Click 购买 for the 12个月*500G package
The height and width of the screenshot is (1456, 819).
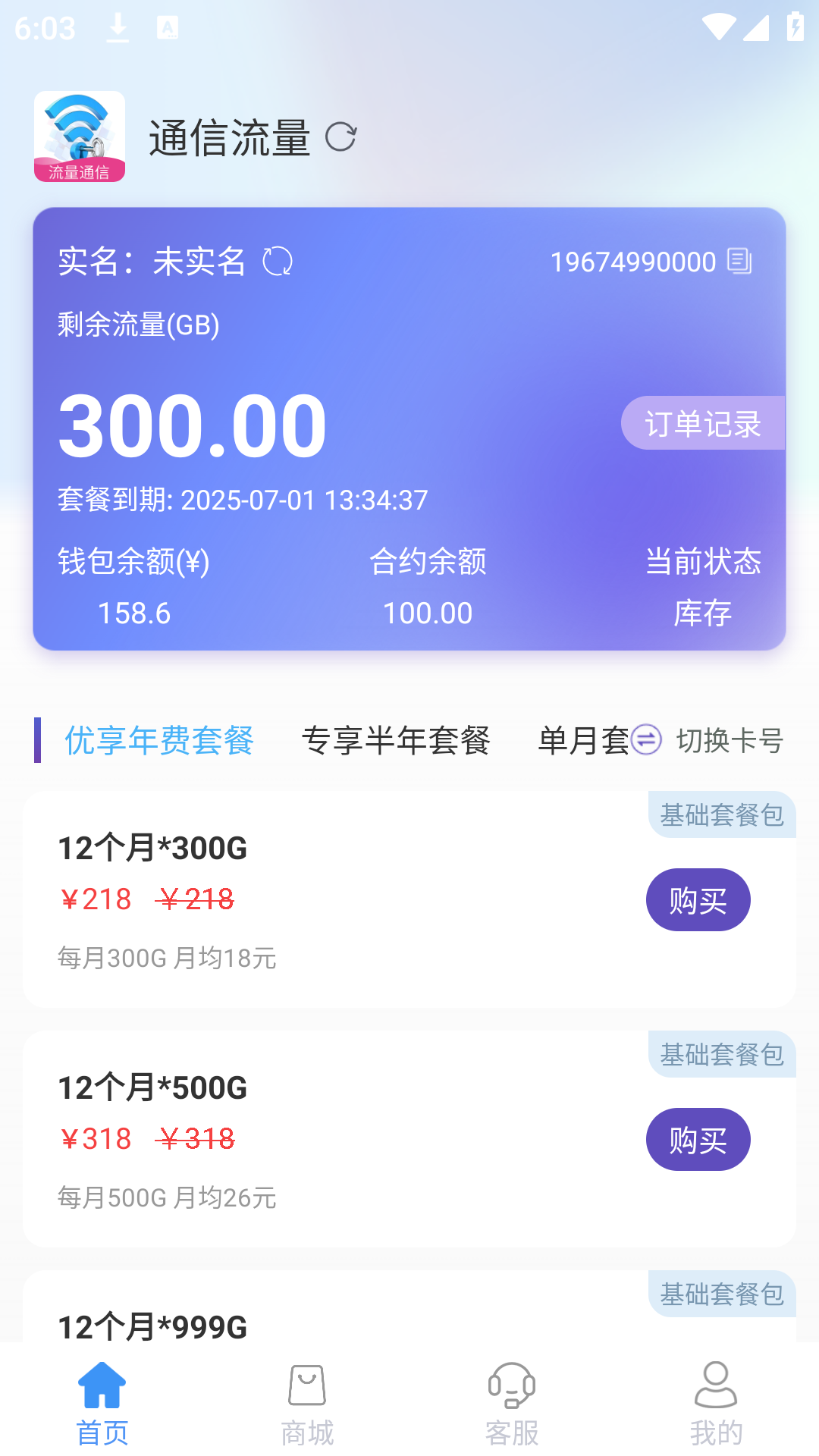[x=698, y=1139]
